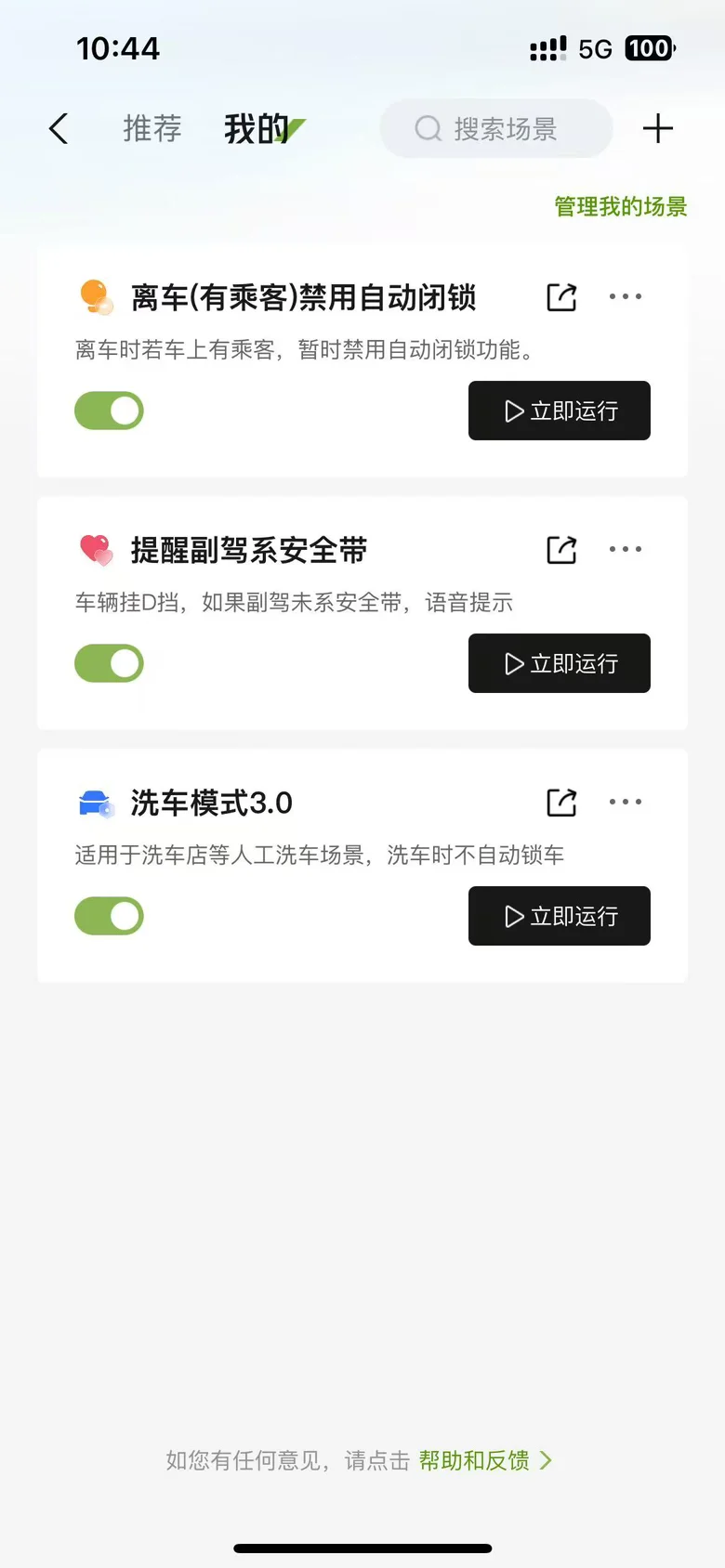Image resolution: width=725 pixels, height=1568 pixels.
Task: Open more options for 离车(有乘客)禁用自动闭锁
Action: point(626,297)
